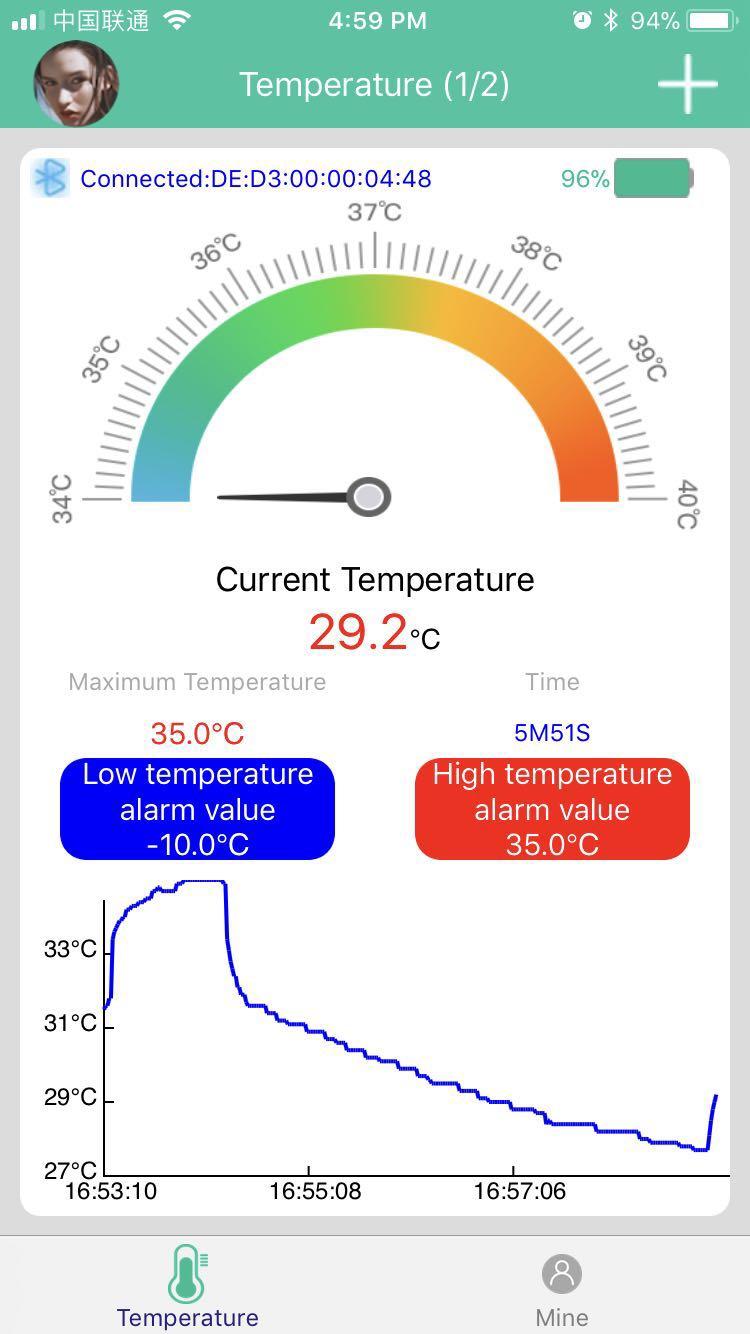
Task: Tap the plus icon to add a device
Action: (687, 84)
